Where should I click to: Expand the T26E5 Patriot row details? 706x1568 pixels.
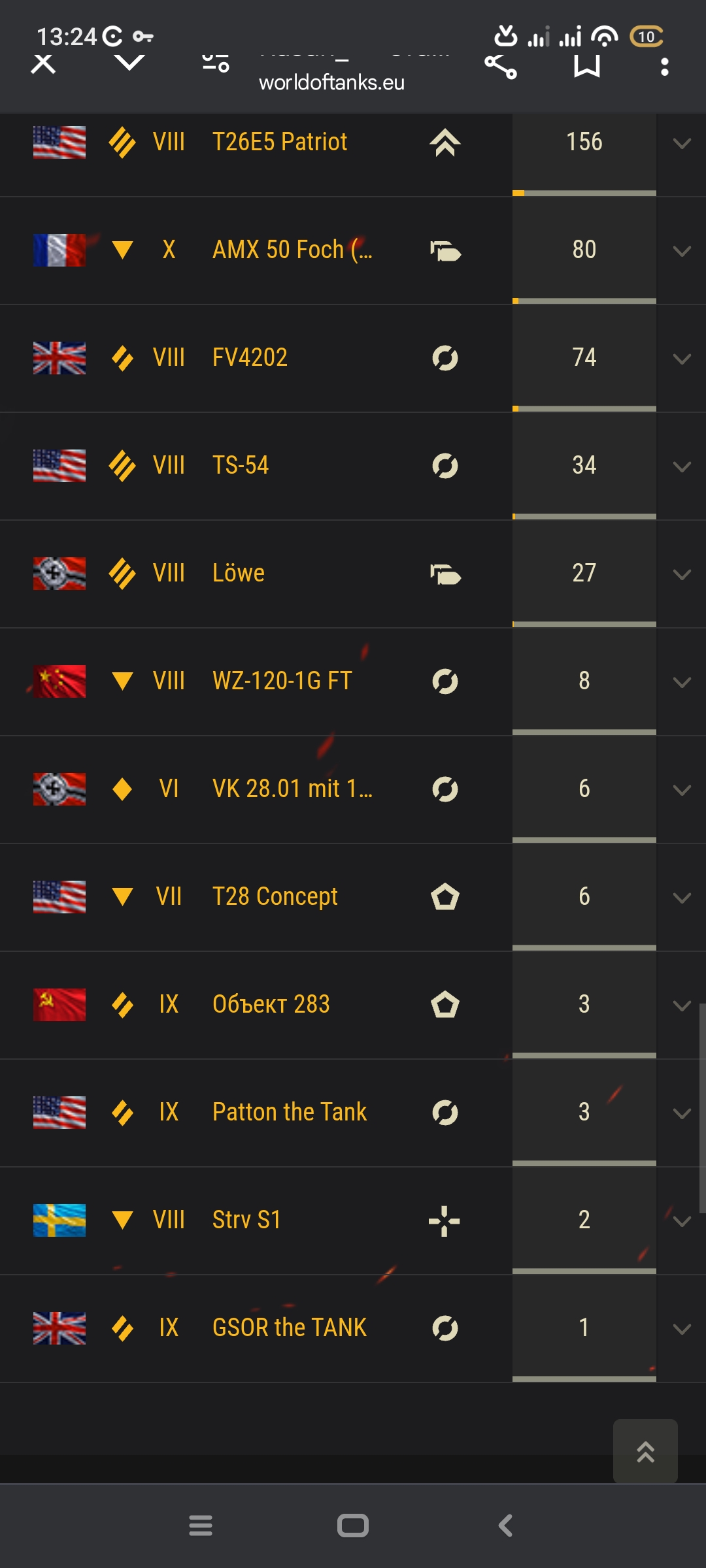[x=682, y=144]
